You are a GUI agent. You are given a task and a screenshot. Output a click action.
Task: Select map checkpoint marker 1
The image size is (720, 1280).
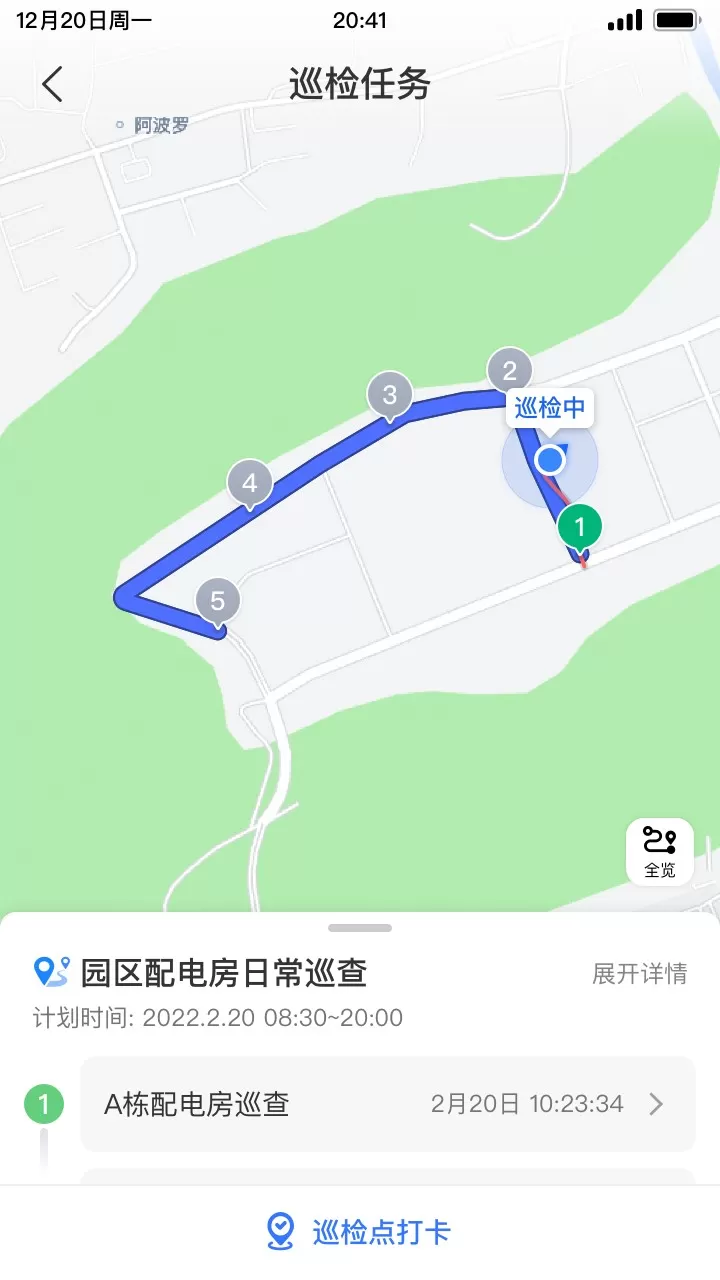pyautogui.click(x=580, y=528)
